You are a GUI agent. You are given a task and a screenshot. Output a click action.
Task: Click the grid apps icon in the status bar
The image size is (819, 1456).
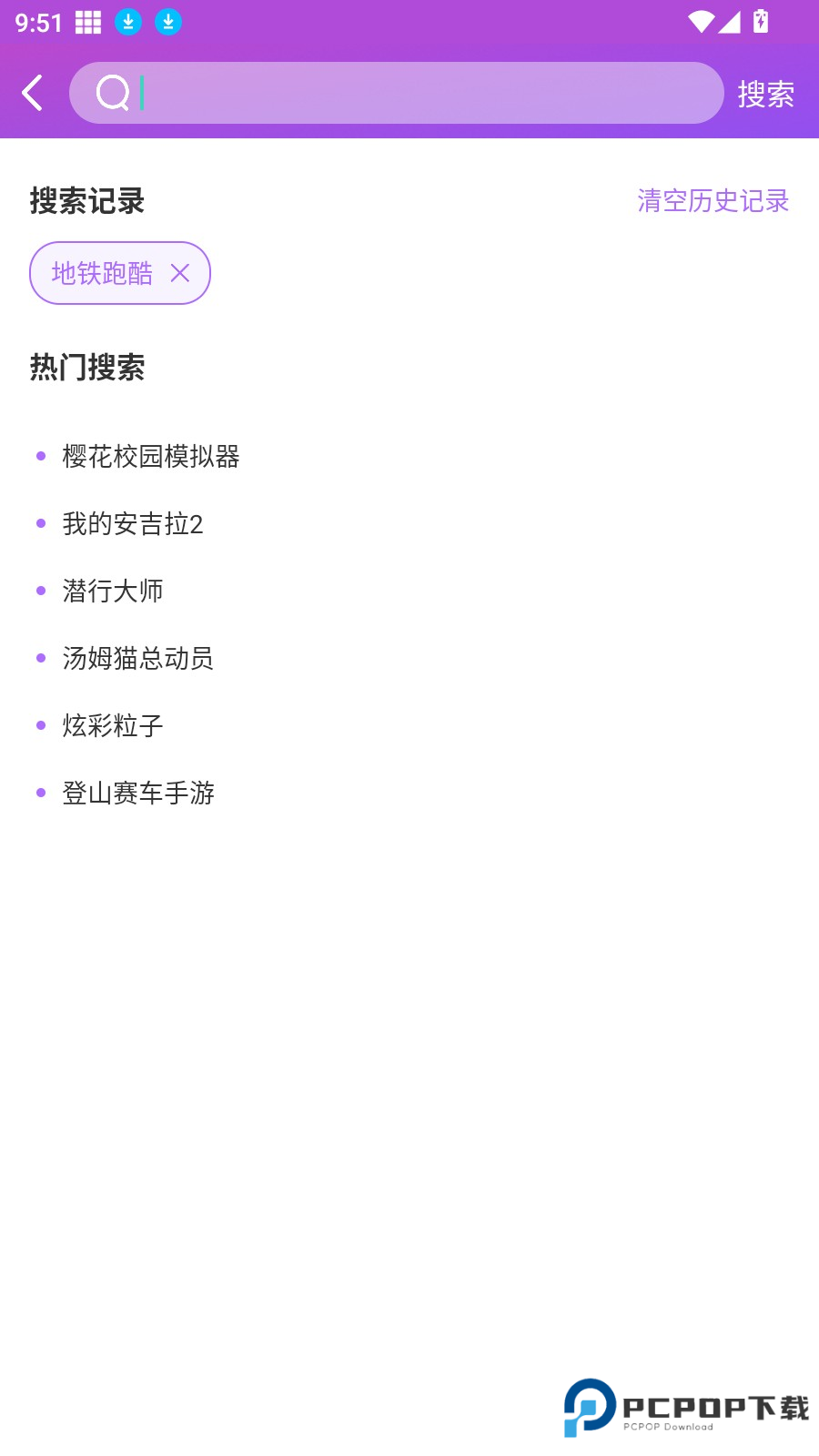88,22
